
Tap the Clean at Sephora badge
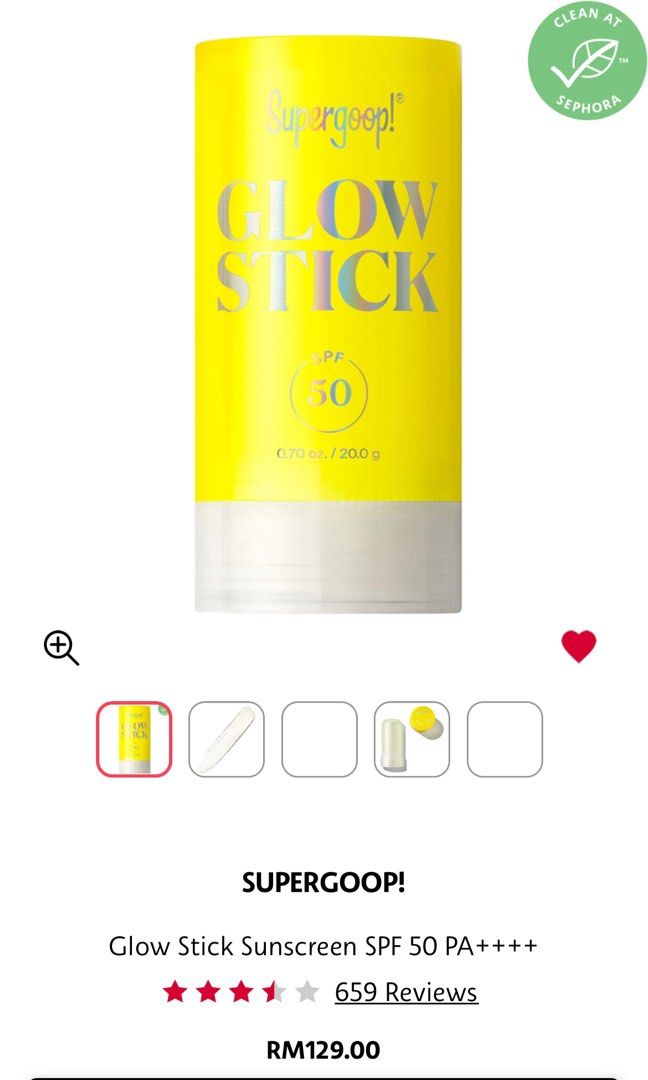tap(588, 61)
